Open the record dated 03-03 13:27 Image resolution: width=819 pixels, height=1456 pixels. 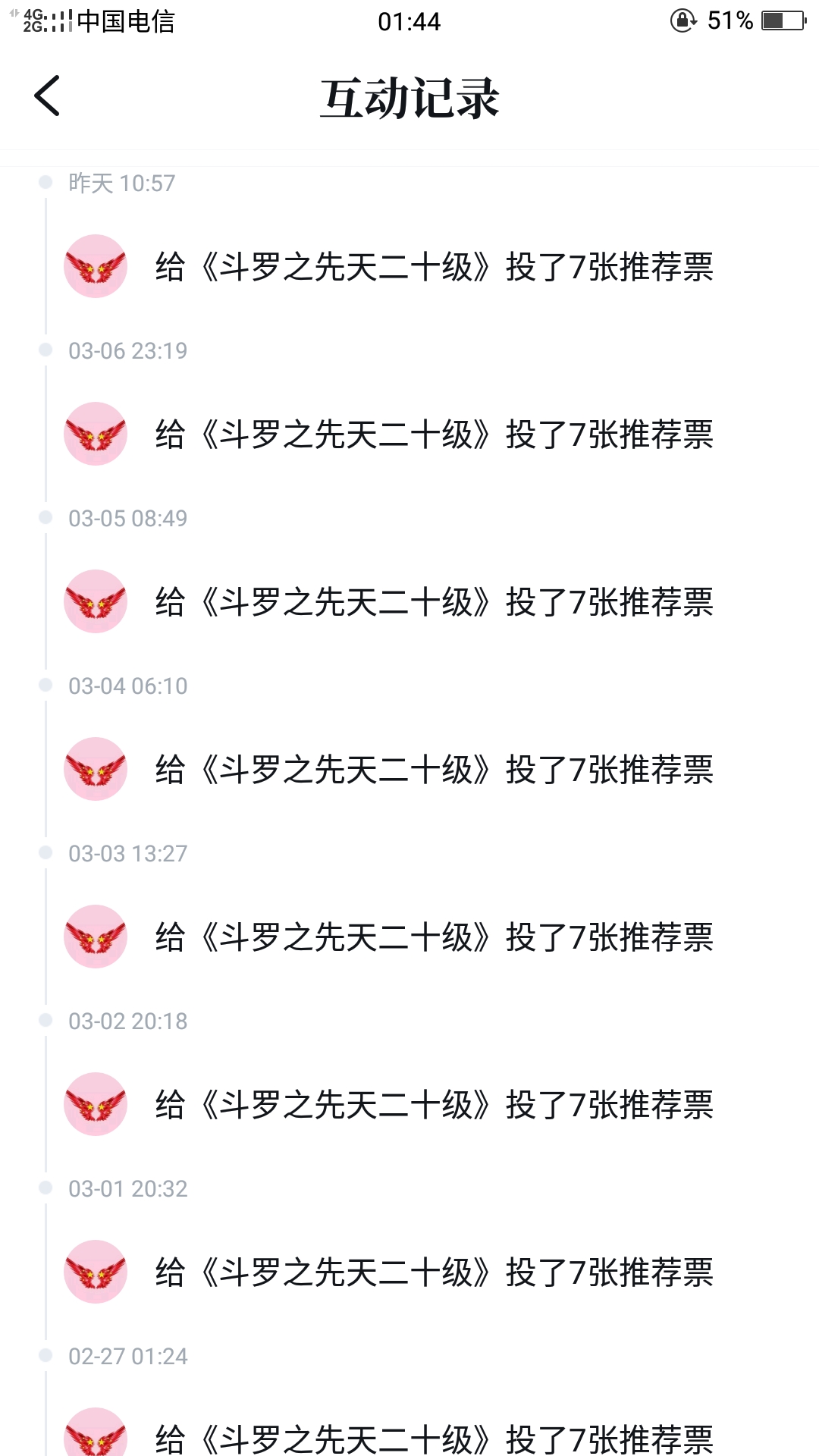tap(434, 937)
